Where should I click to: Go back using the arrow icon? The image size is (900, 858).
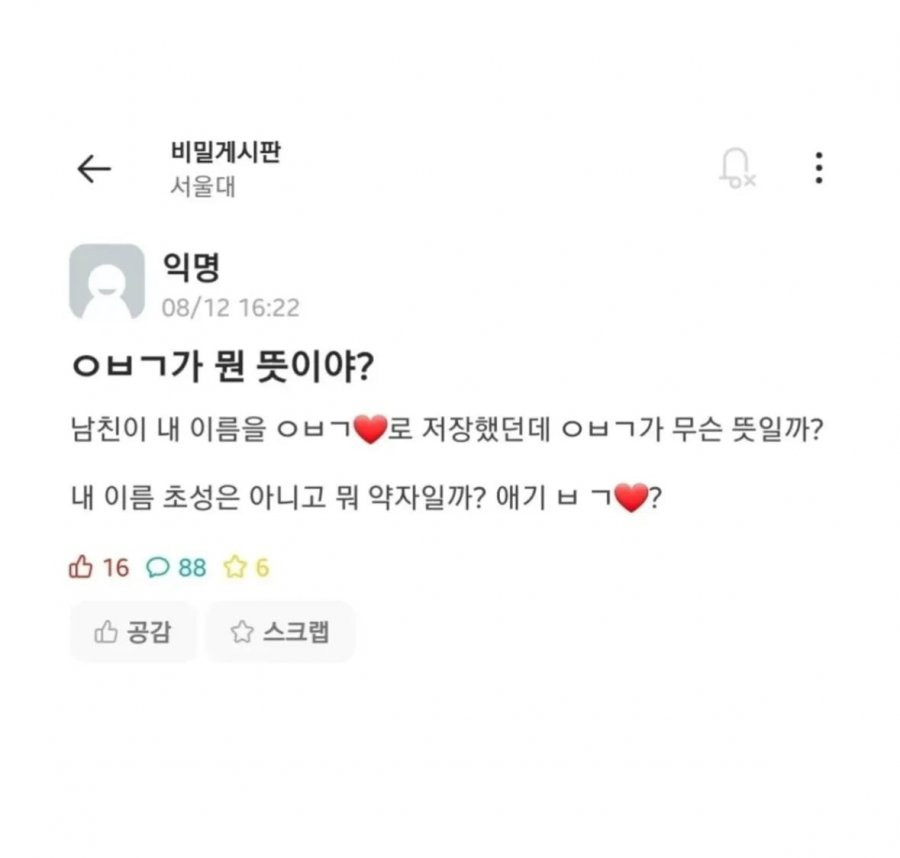[x=94, y=170]
